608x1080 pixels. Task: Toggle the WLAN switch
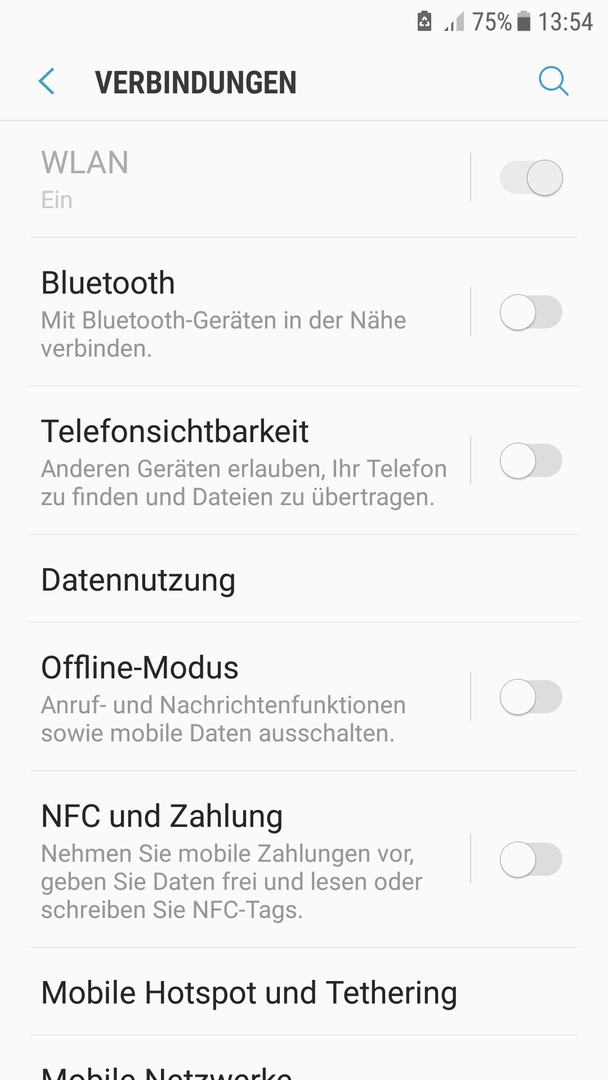(x=531, y=178)
